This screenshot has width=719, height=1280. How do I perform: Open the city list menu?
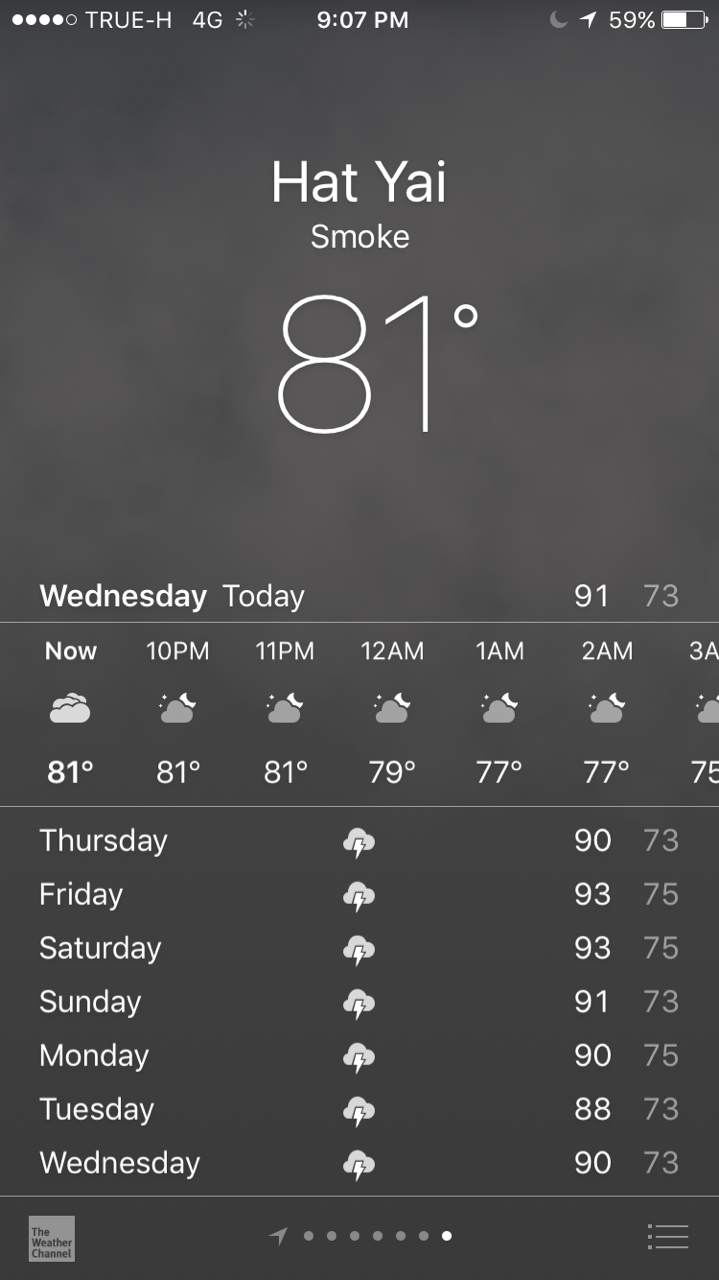[x=667, y=1237]
